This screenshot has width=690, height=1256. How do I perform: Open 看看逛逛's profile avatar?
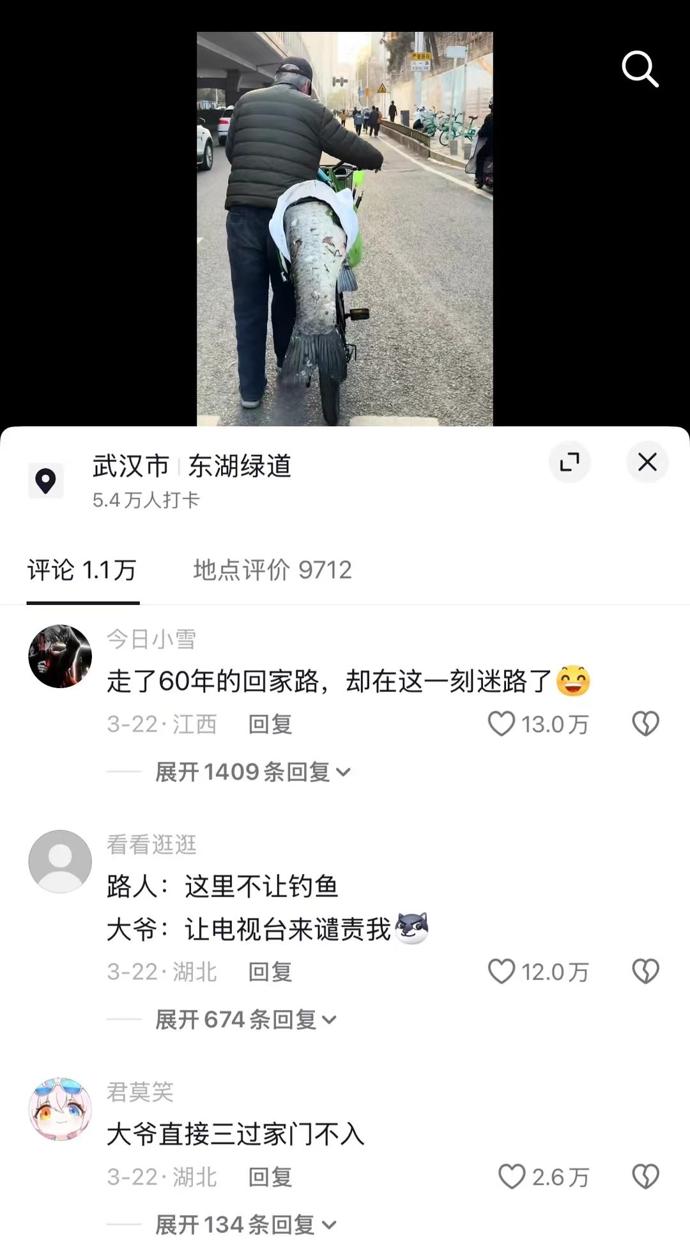(60, 861)
